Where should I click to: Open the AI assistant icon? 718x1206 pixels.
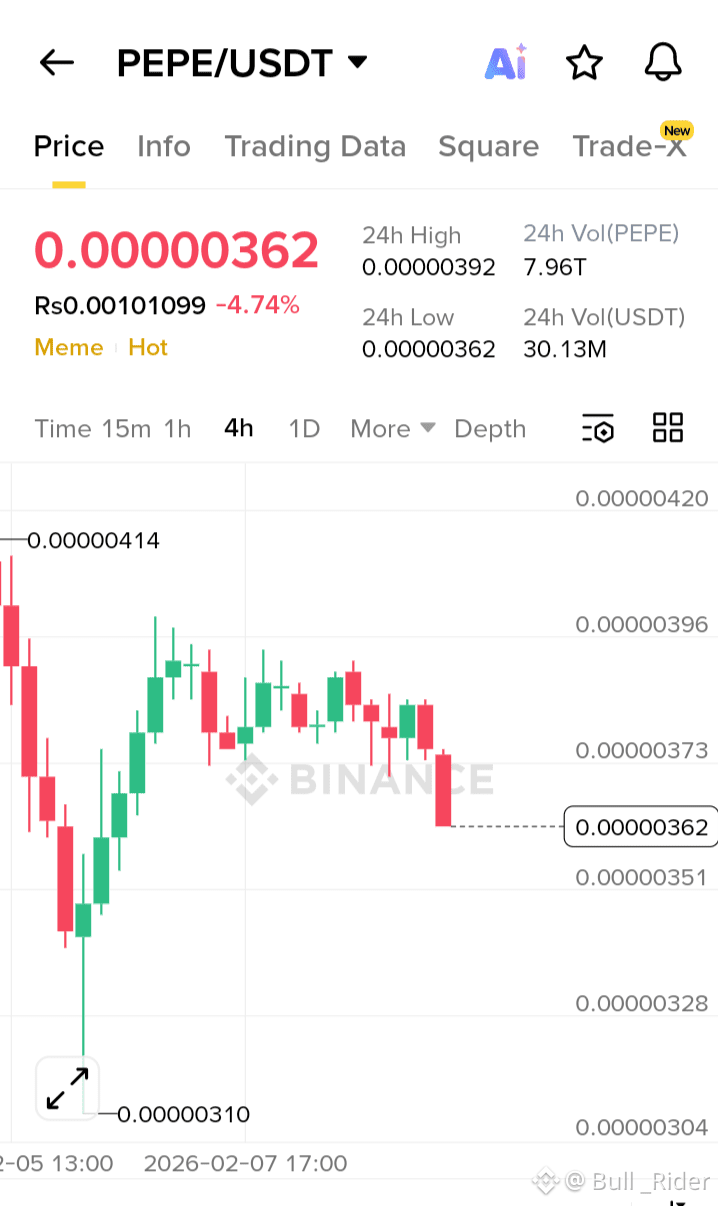506,63
